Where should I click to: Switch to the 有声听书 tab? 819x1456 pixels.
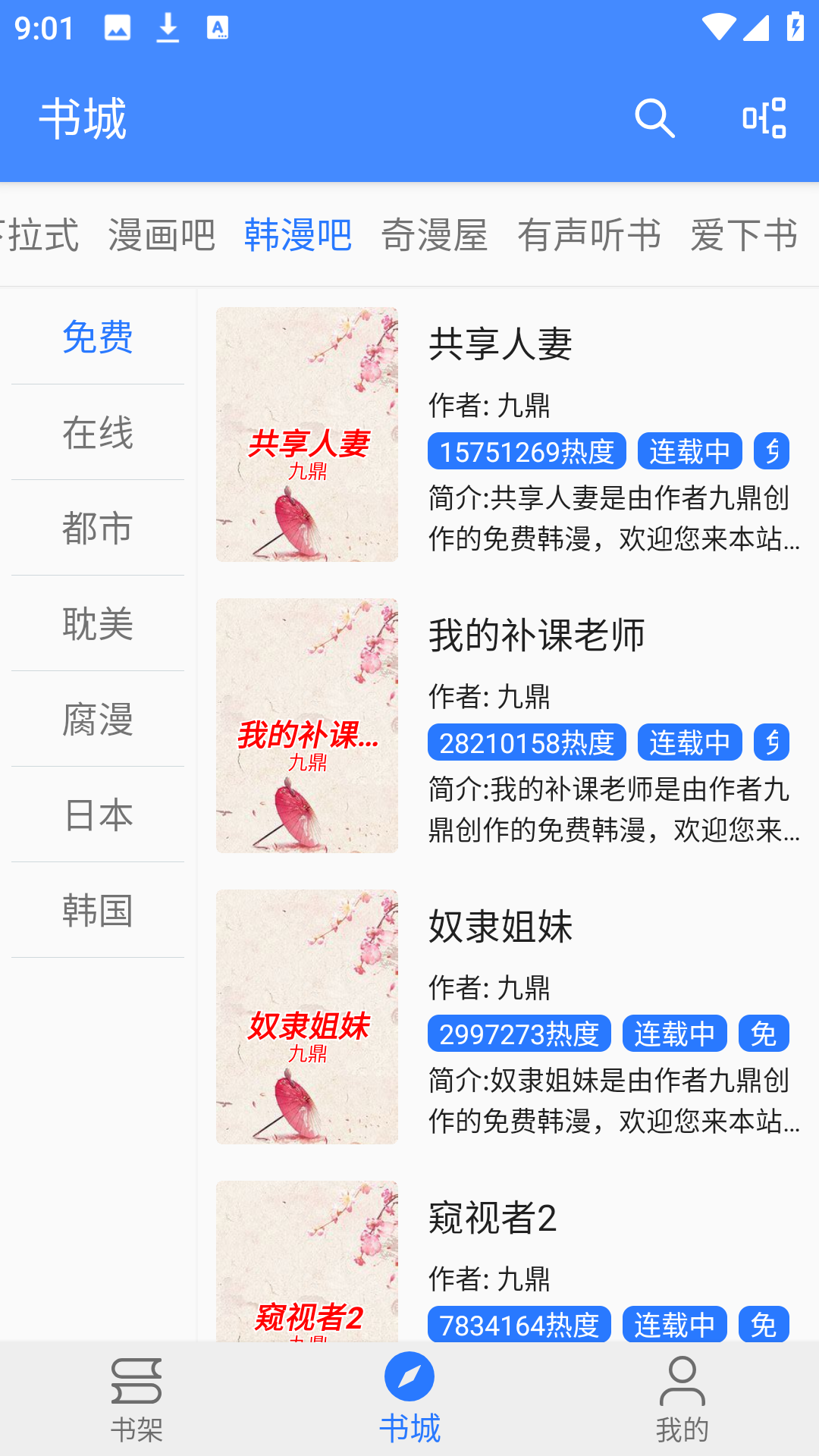pos(589,234)
